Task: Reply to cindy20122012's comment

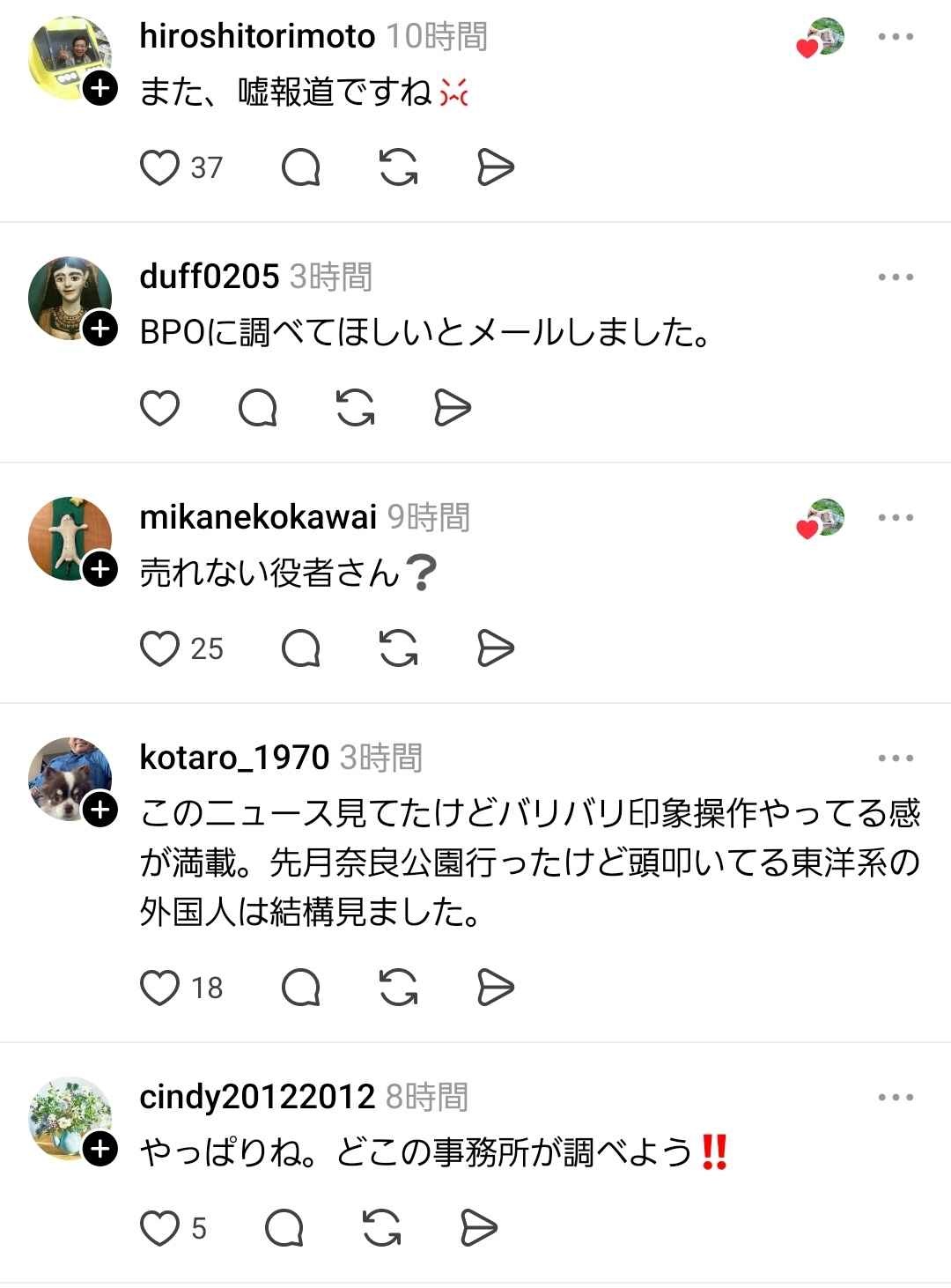Action: tap(284, 1228)
